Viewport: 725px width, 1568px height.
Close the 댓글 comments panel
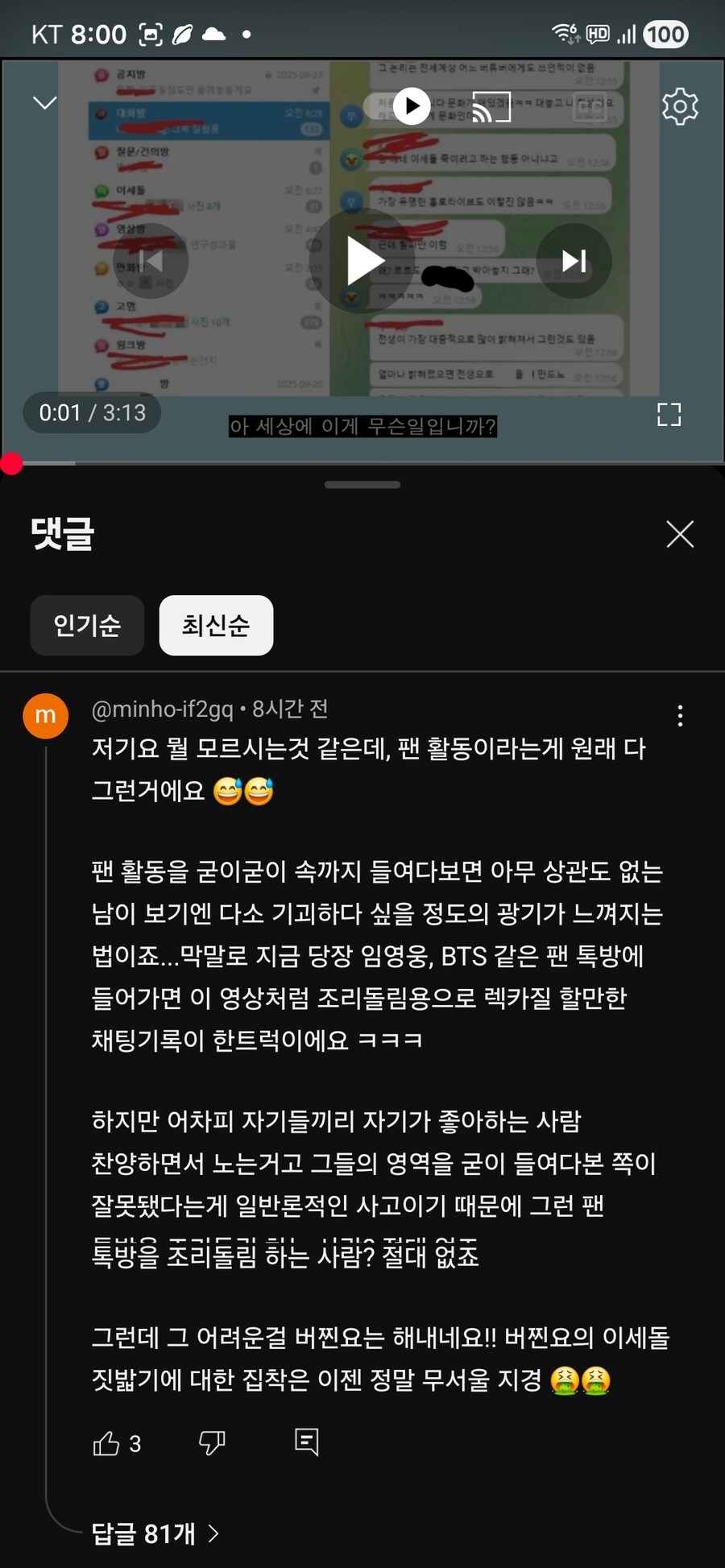[x=680, y=534]
